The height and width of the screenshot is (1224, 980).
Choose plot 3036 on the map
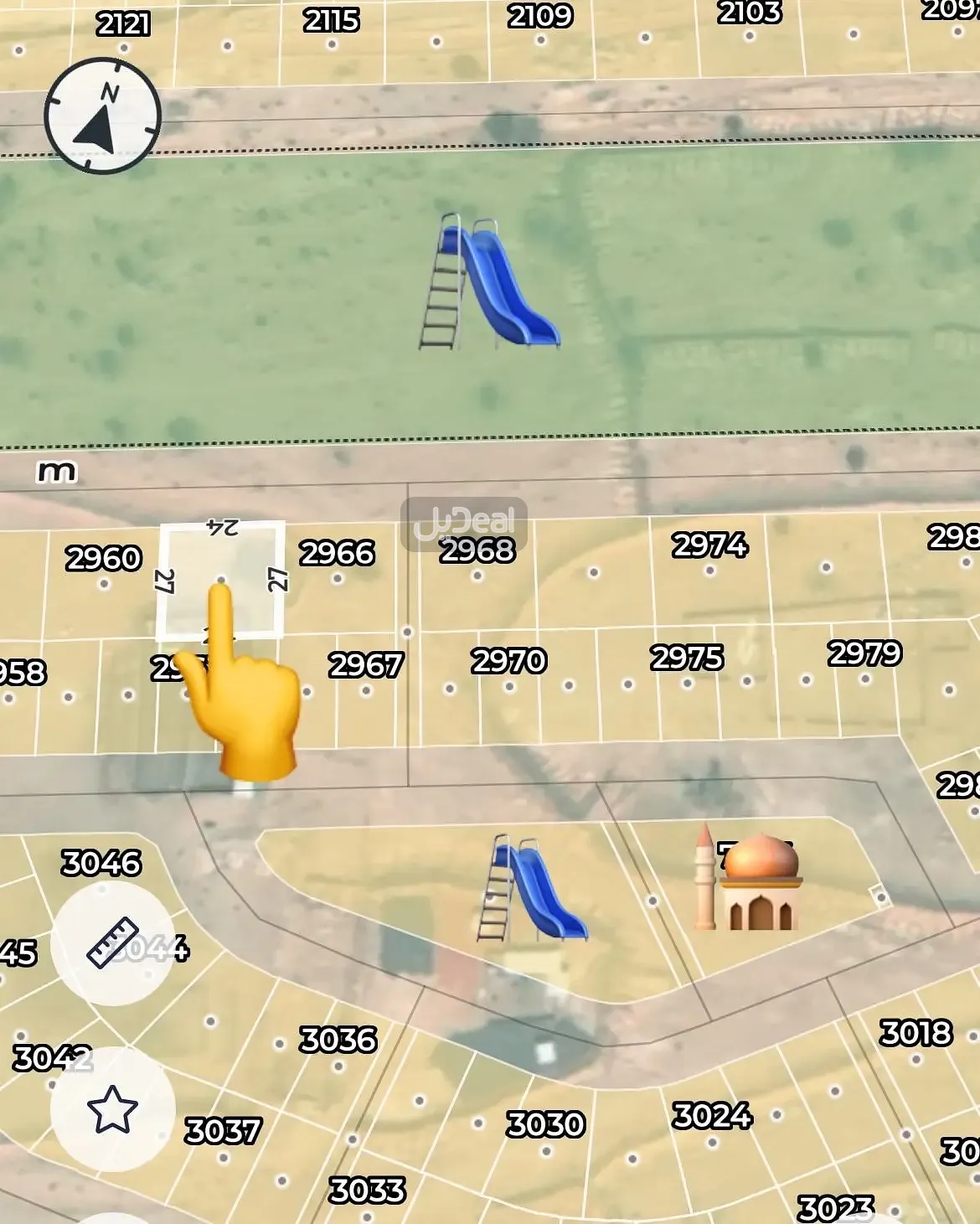pos(338,1041)
